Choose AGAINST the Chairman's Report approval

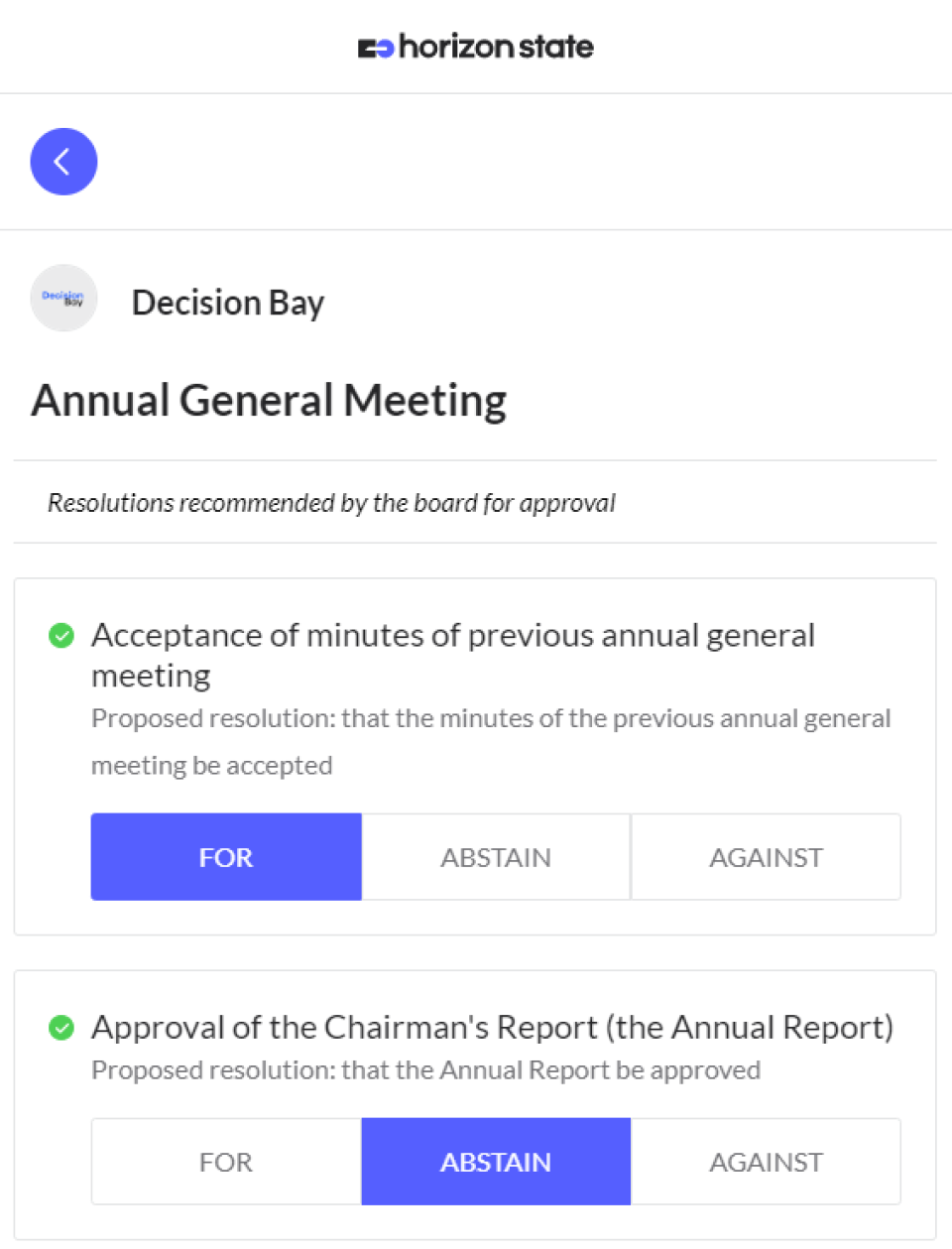coord(766,1161)
